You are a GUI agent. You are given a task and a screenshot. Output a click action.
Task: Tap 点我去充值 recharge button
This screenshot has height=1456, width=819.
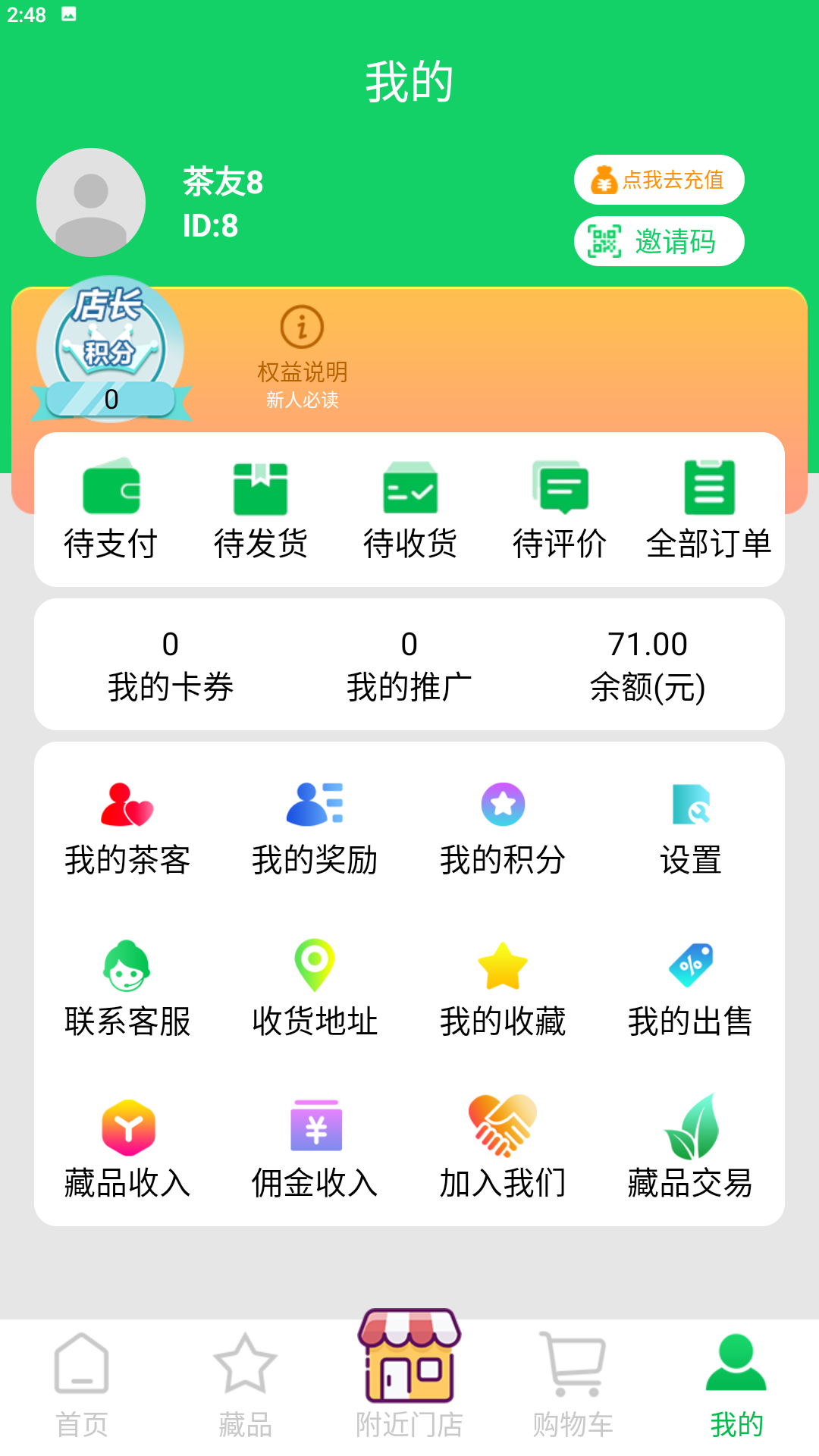pos(658,180)
